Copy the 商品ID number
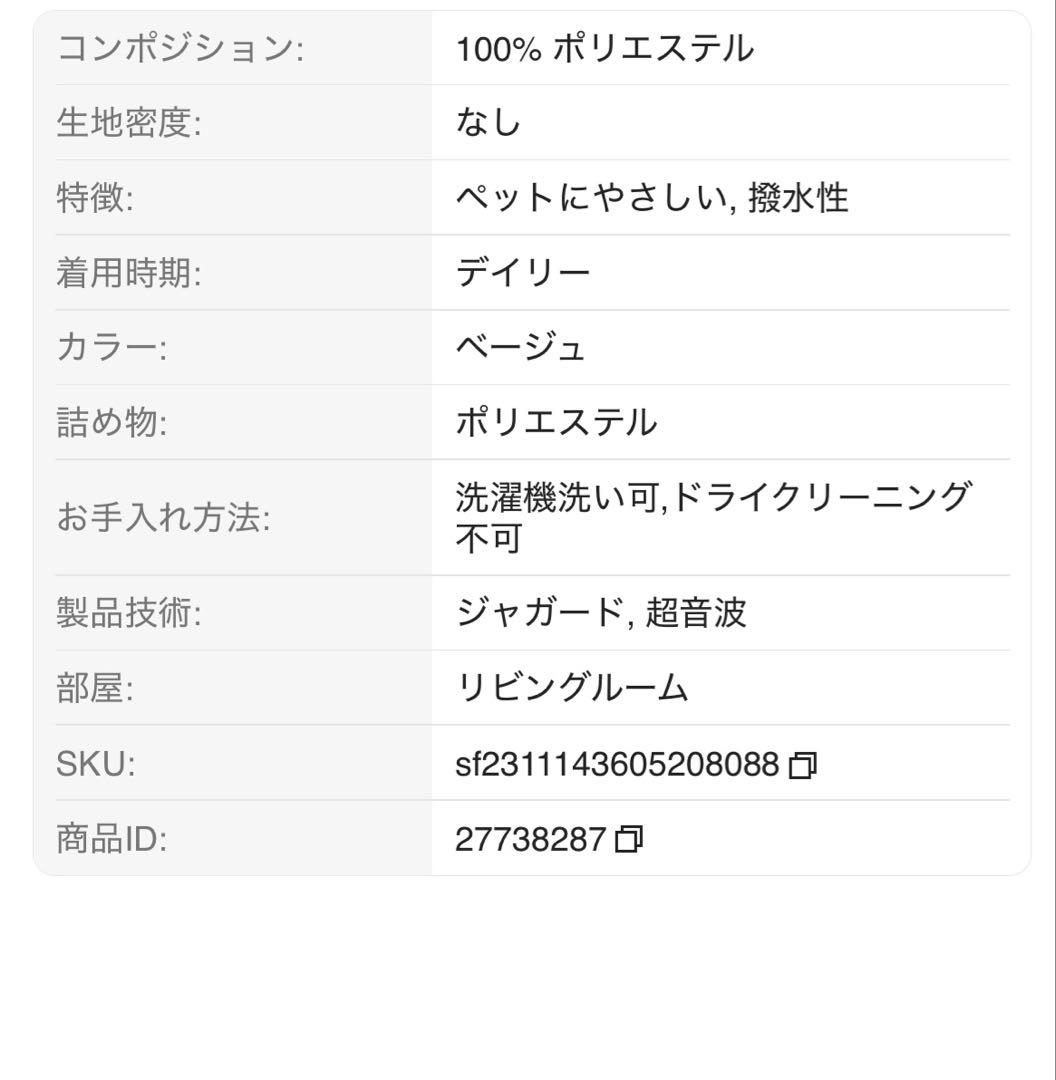 pos(628,839)
